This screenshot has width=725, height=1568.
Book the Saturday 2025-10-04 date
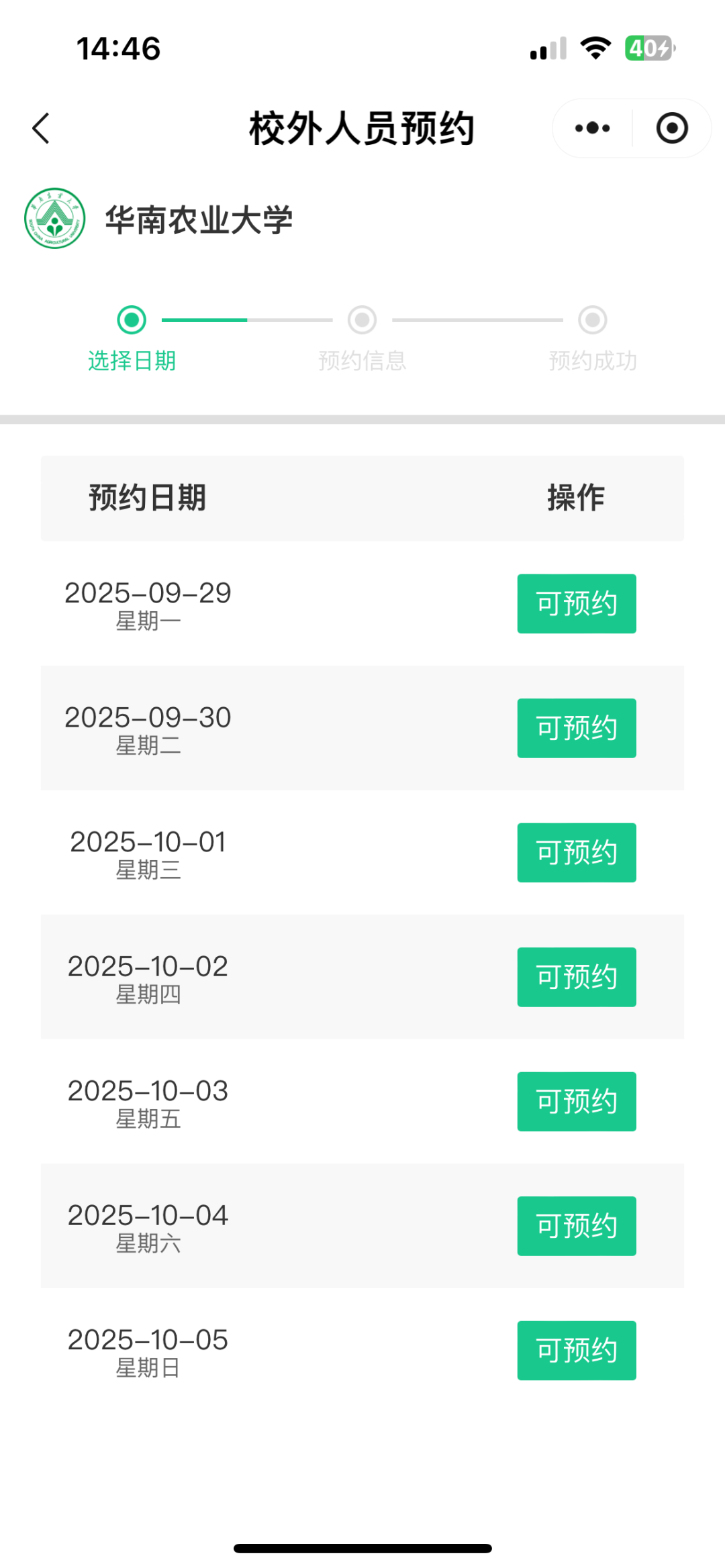point(576,1226)
